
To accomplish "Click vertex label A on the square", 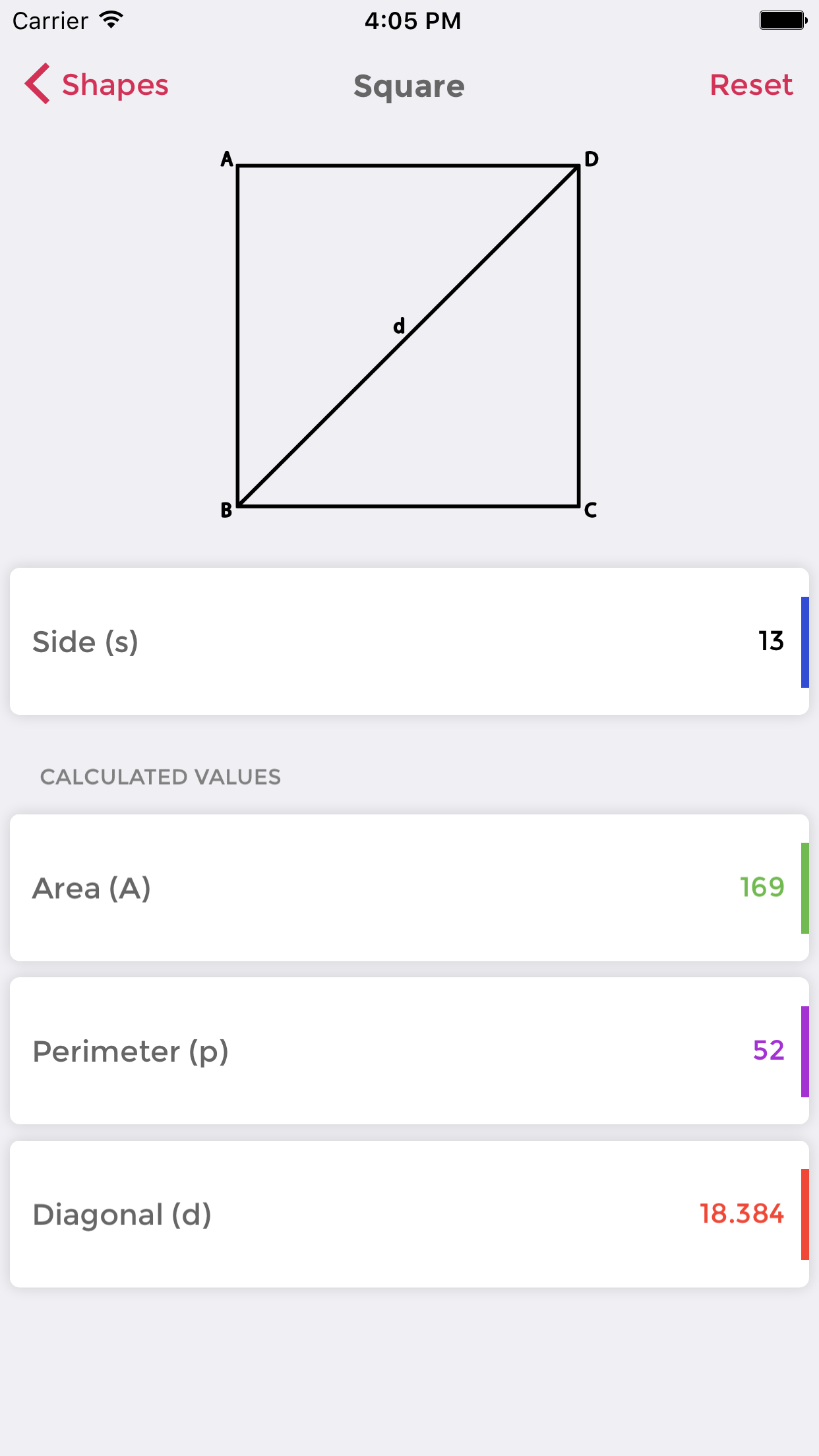I will click(x=227, y=159).
